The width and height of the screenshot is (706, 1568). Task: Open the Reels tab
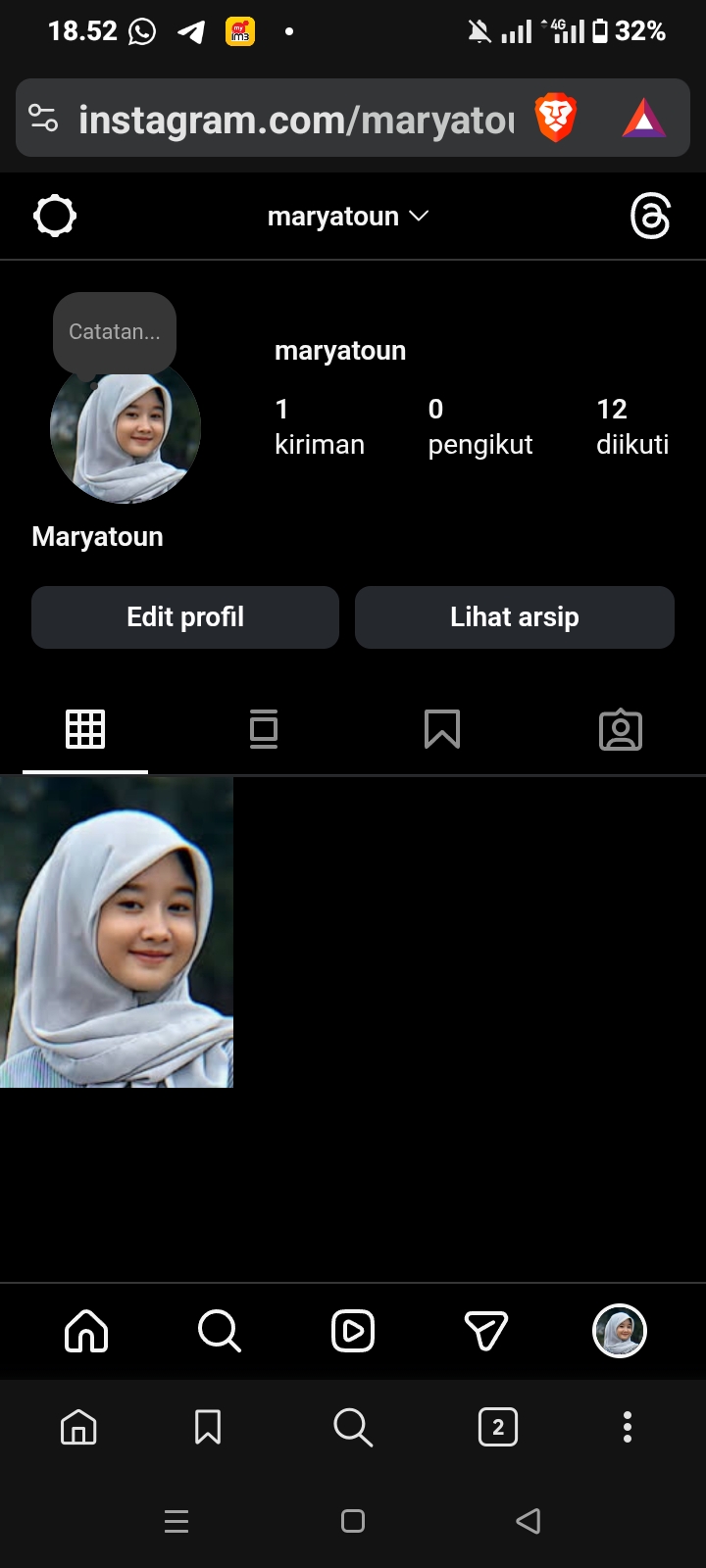(x=353, y=1331)
